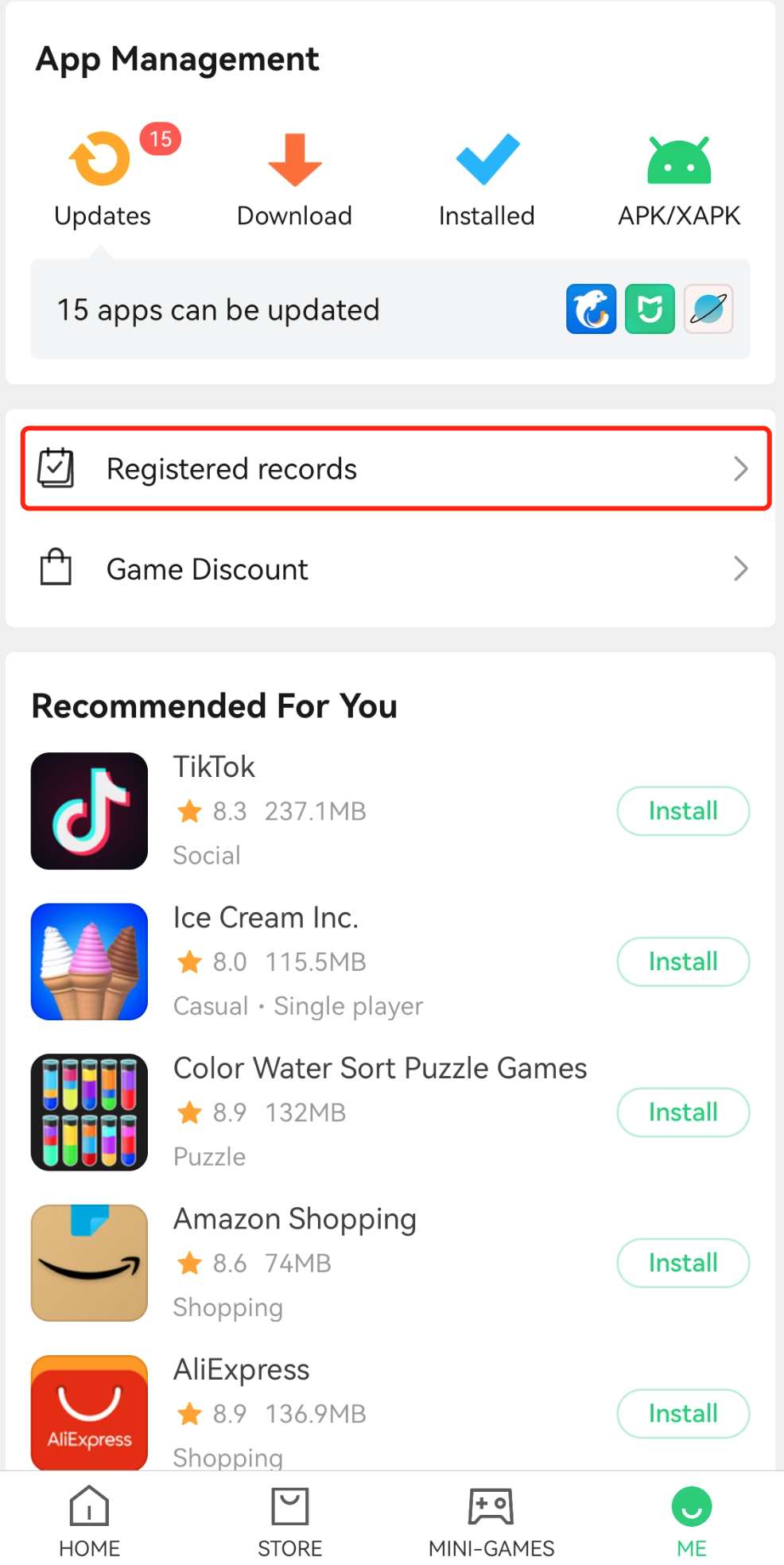Open the MINI-GAMES section
Screen dimensions: 784x1565
tap(490, 1519)
